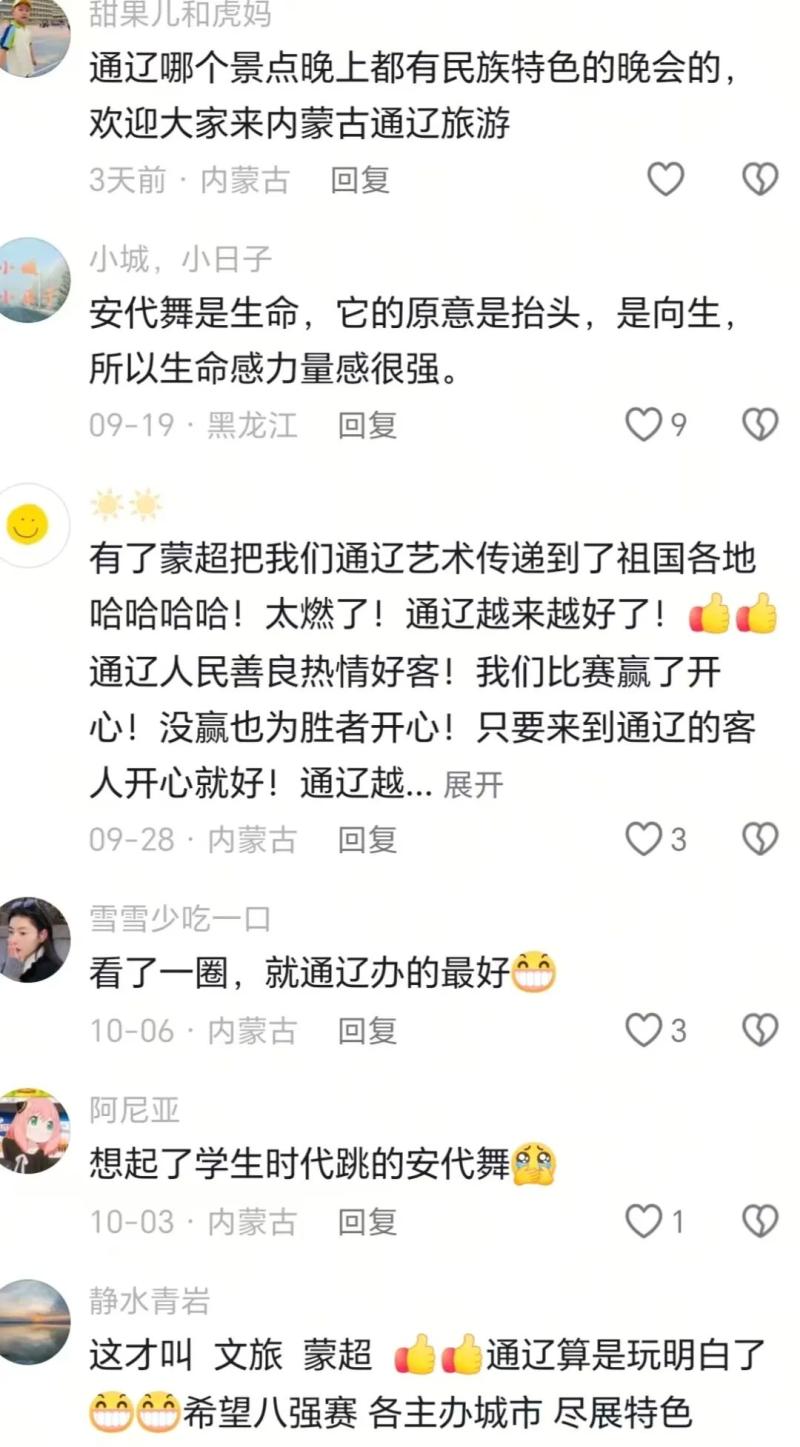This screenshot has height=1447, width=800.
Task: Dislike the comment by 甜果儿和虎妈
Action: pyautogui.click(x=760, y=179)
